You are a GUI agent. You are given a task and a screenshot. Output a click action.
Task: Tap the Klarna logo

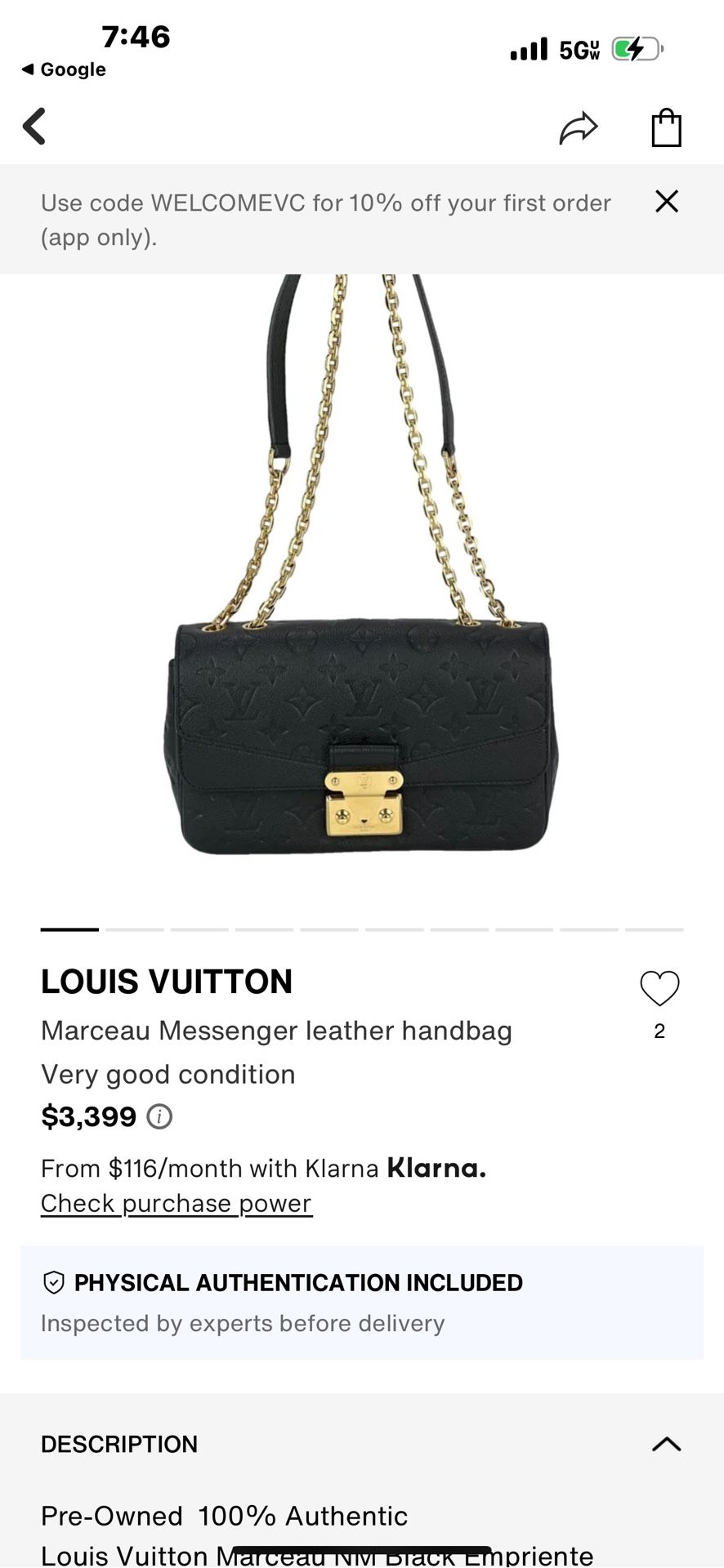tap(436, 1169)
